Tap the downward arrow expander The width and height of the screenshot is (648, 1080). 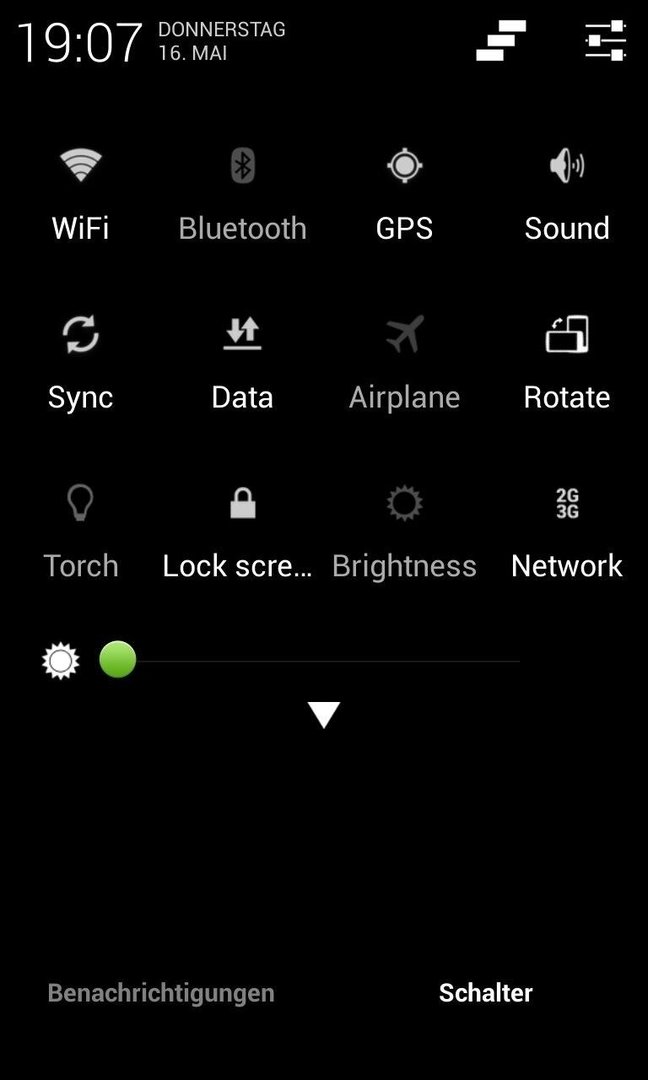324,715
